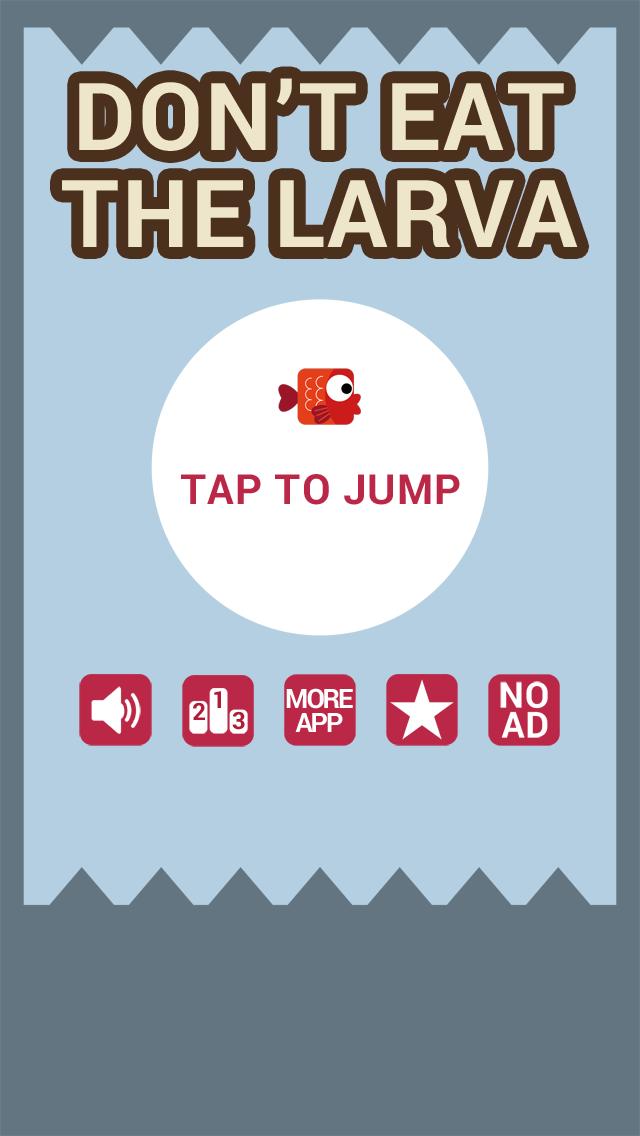640x1136 pixels.
Task: Mute the game sound
Action: coord(116,710)
